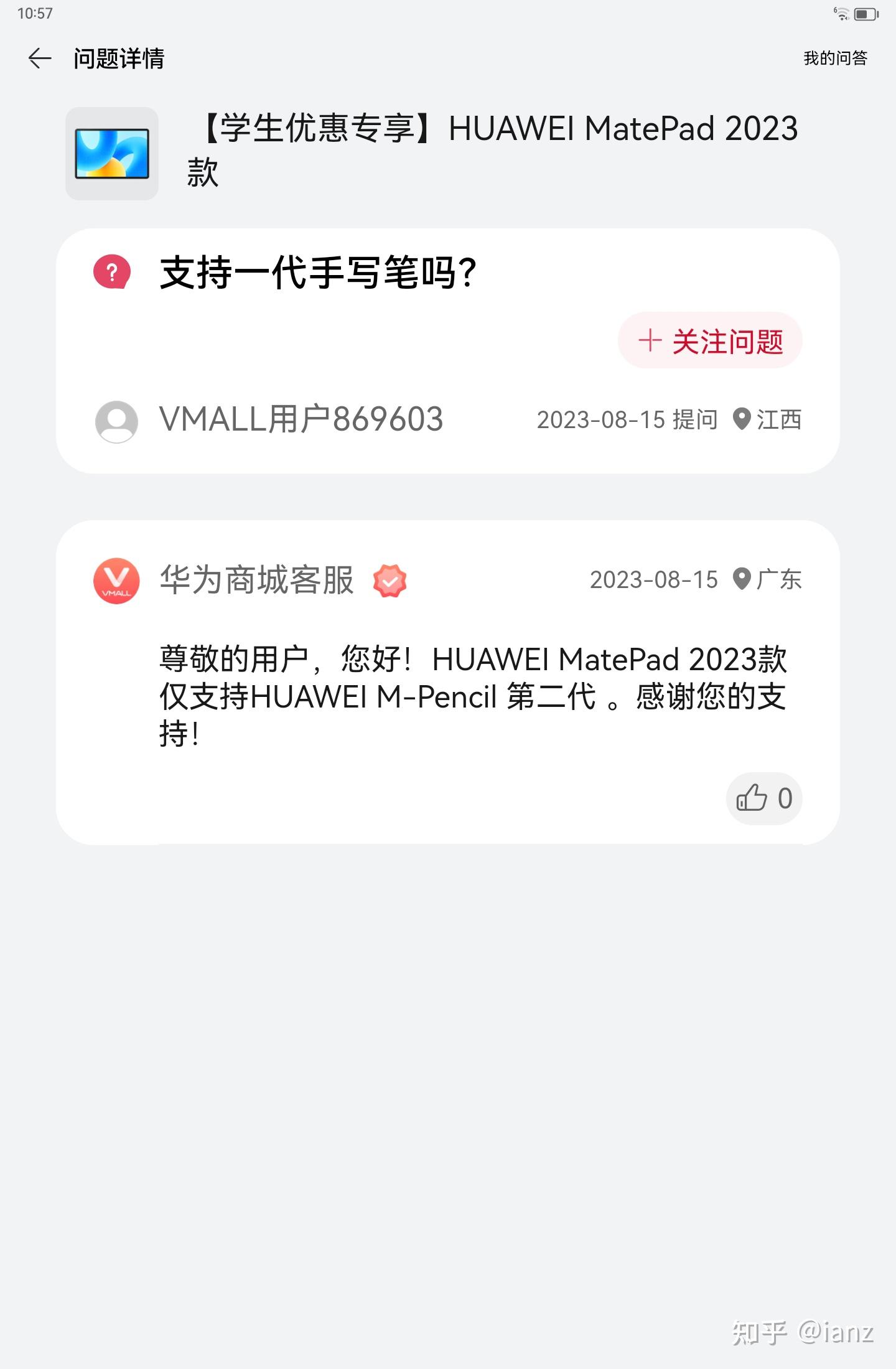The image size is (896, 1369).
Task: Click the 华为商城客服 VMALL avatar
Action: (116, 582)
